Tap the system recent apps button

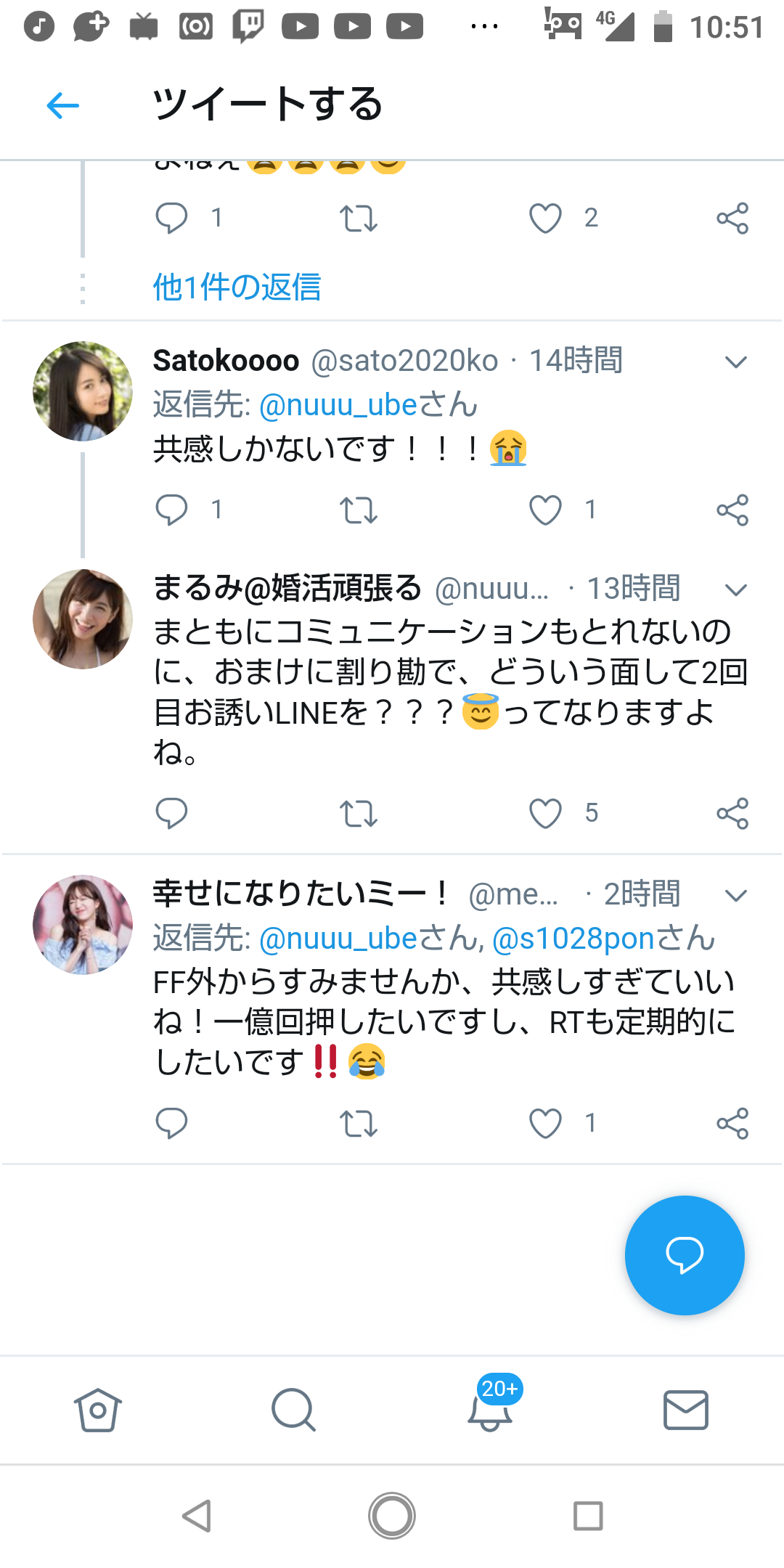click(x=588, y=1516)
